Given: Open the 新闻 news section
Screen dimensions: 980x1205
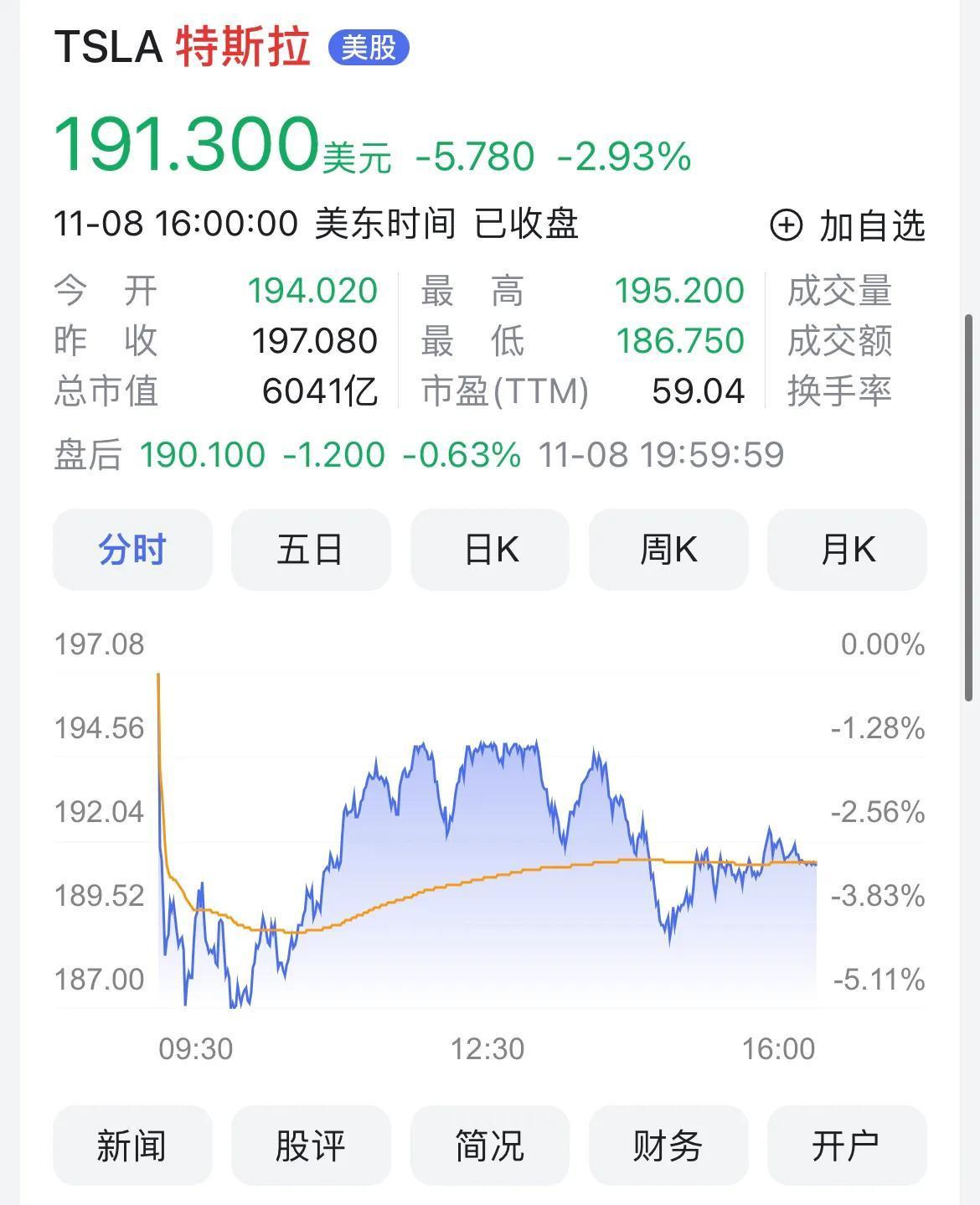Looking at the screenshot, I should click(x=132, y=1145).
